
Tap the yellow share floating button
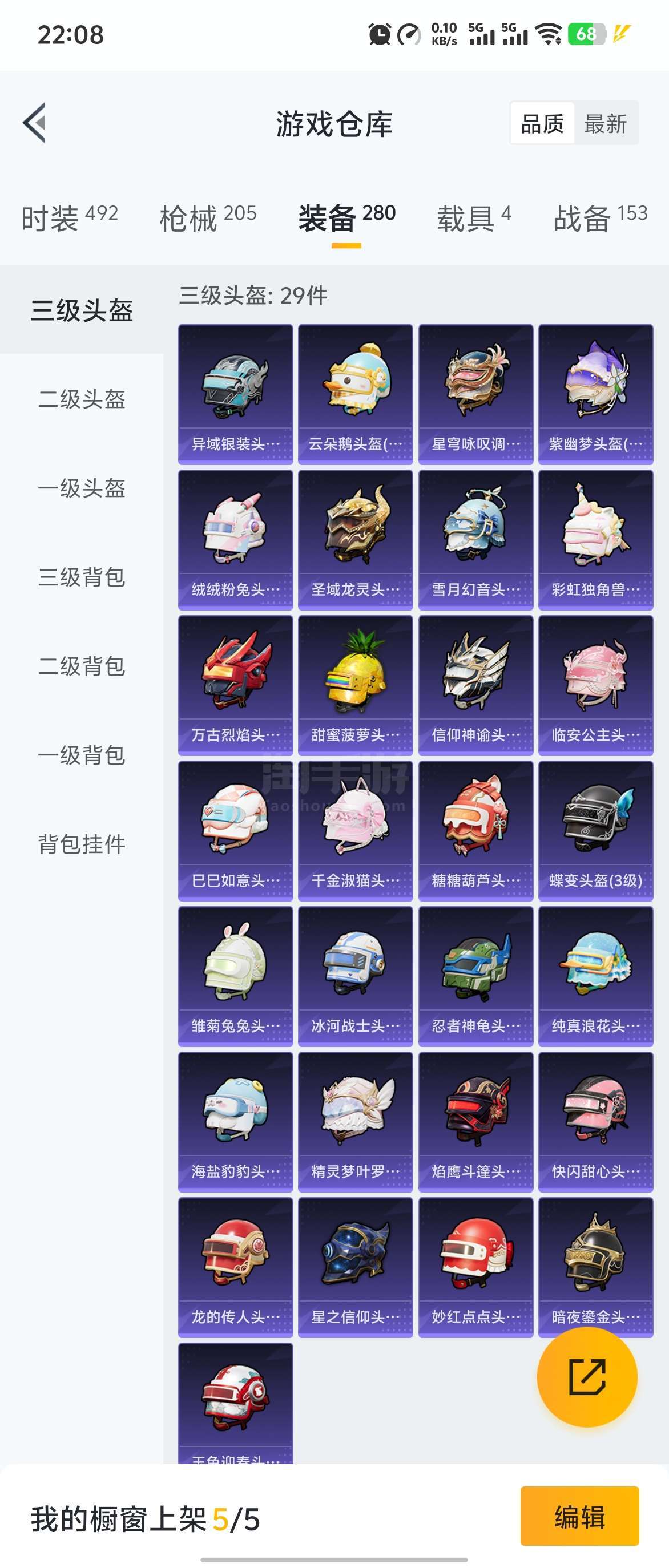(587, 1377)
